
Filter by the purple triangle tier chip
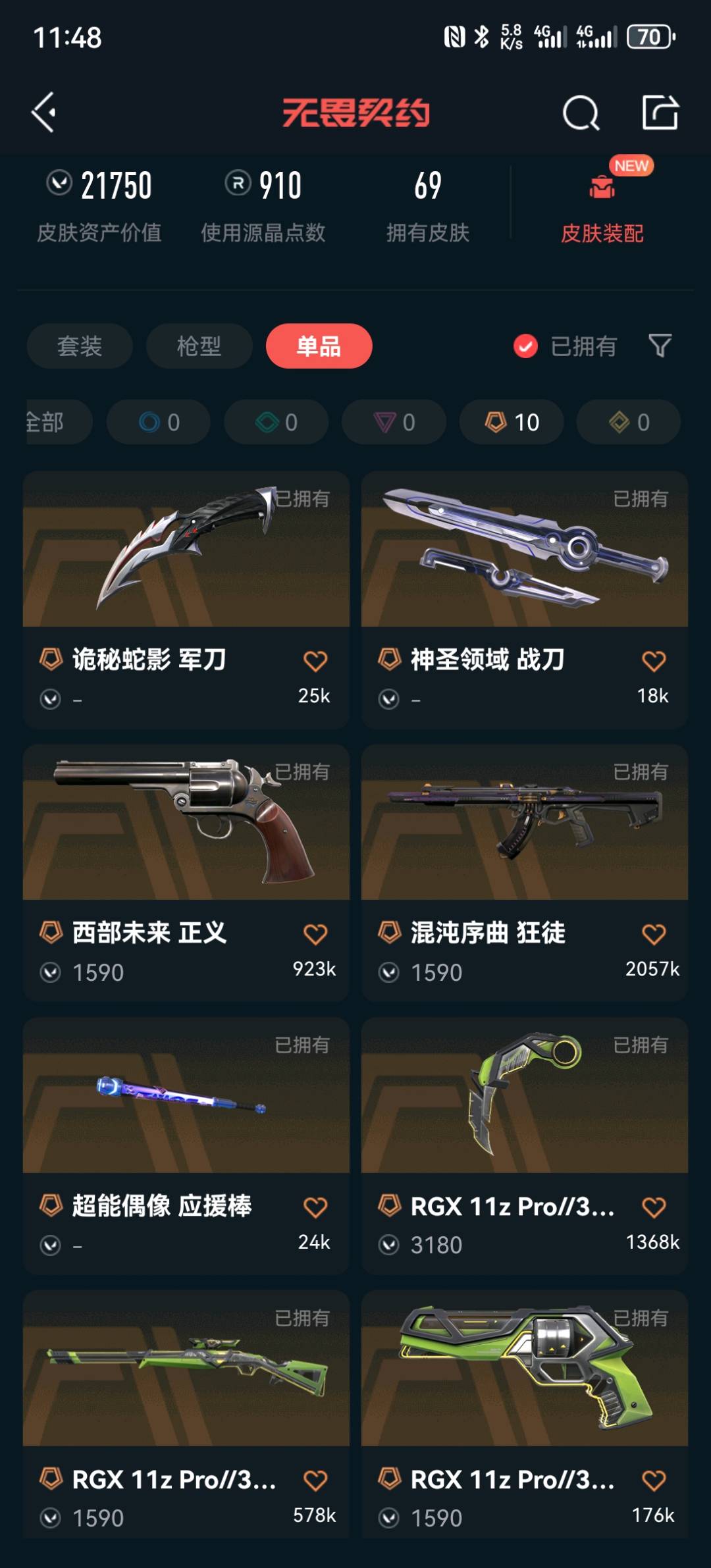[394, 422]
